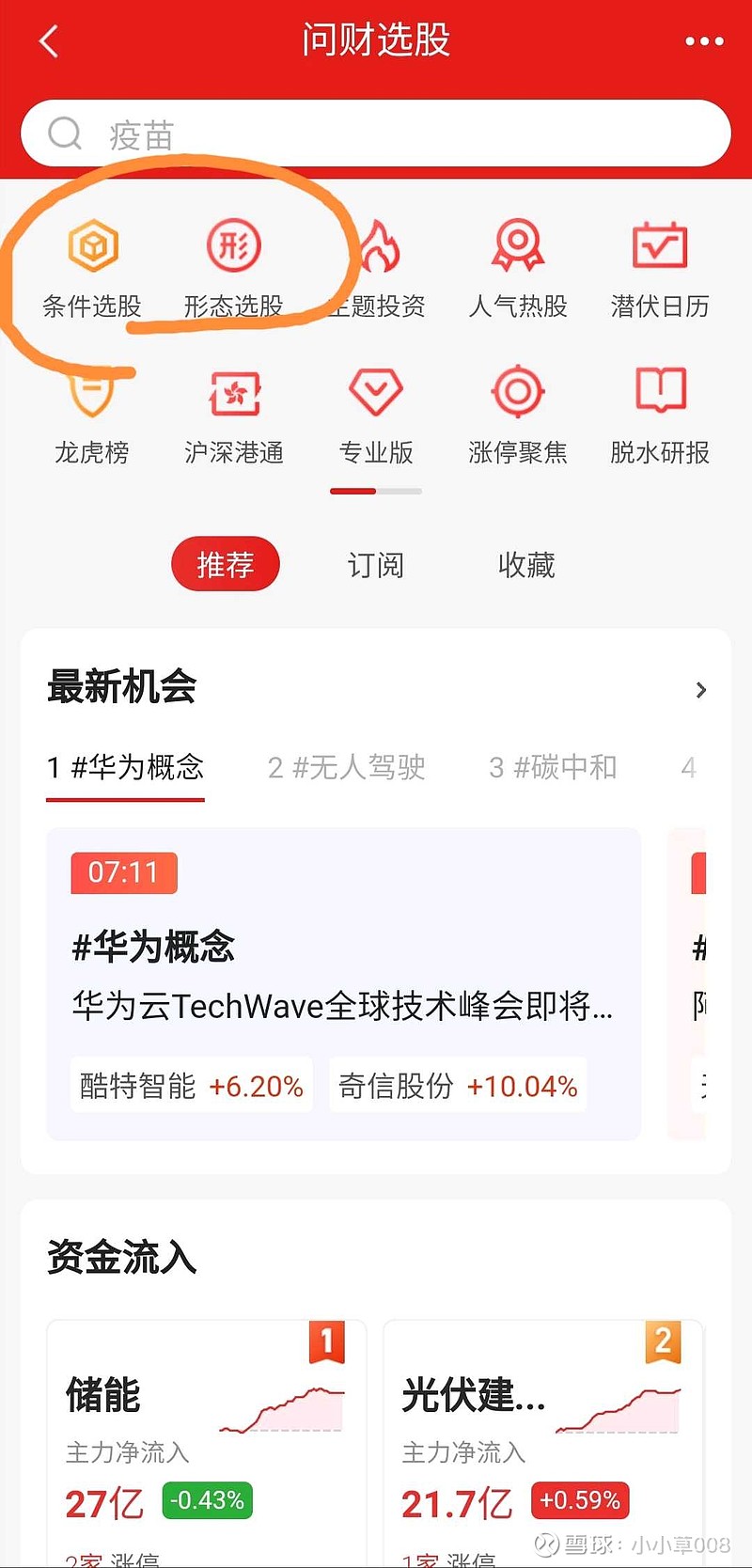Screen dimensions: 752x1568
Task: Switch to the 收藏 tab
Action: tap(526, 565)
